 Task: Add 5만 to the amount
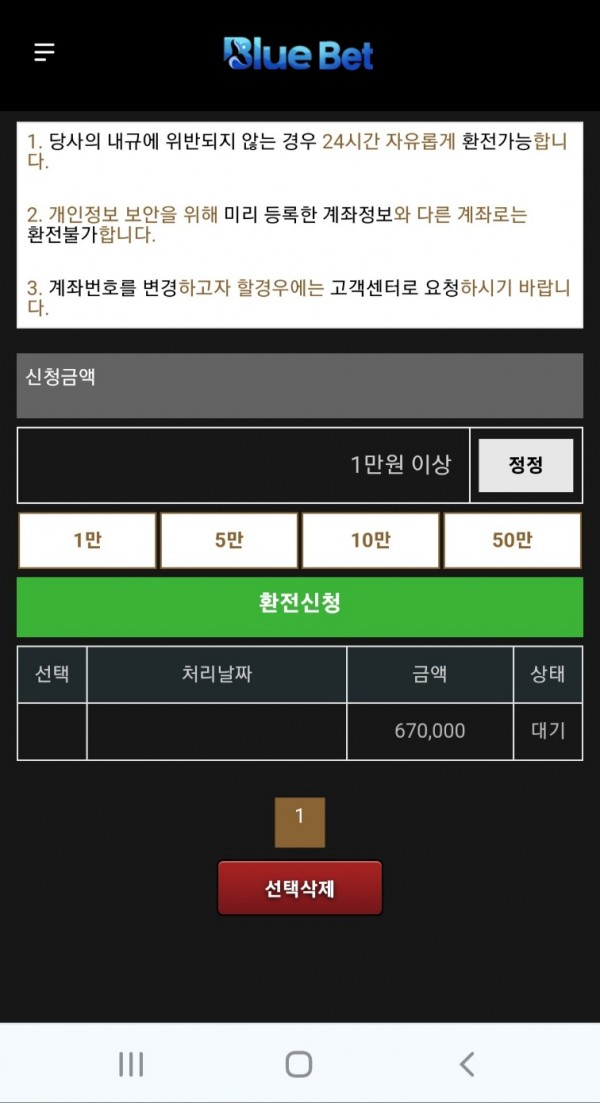point(229,541)
